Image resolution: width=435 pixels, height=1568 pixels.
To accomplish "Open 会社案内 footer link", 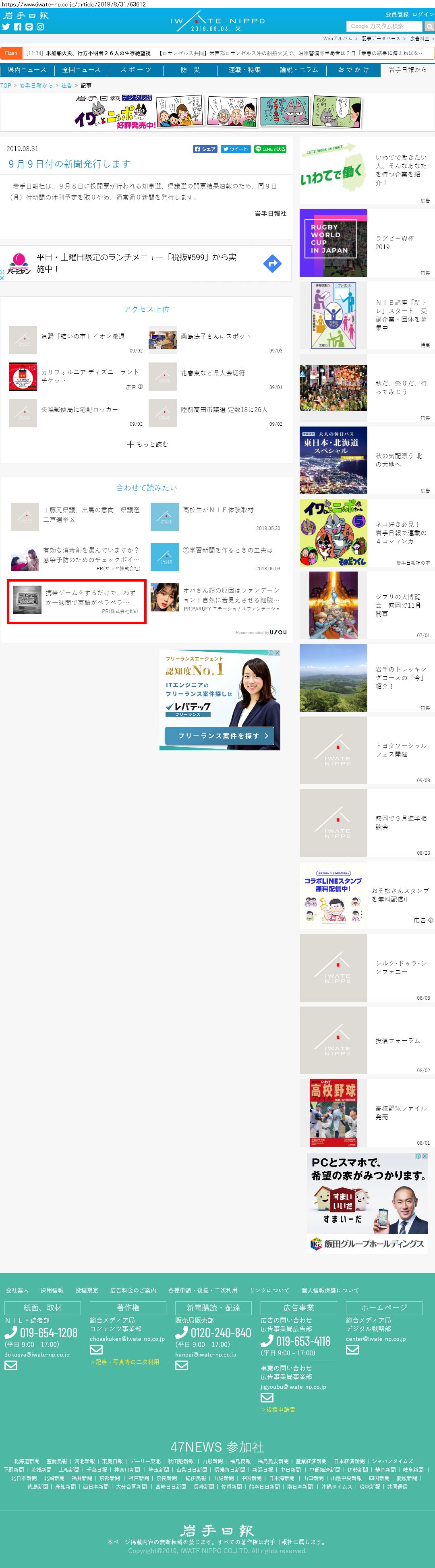I will tap(17, 1290).
